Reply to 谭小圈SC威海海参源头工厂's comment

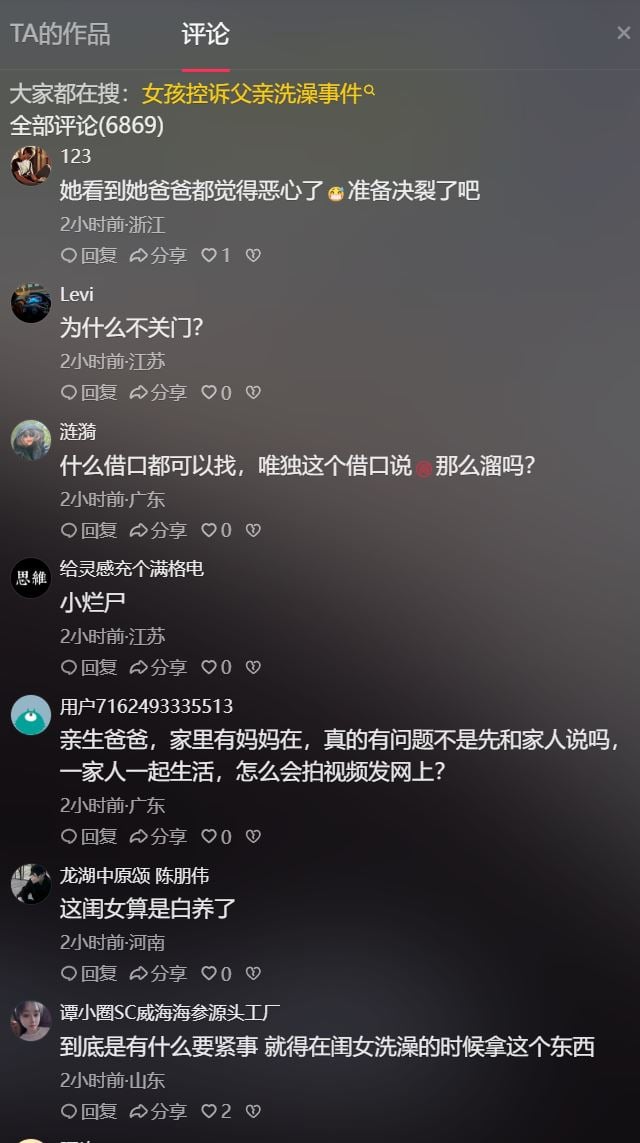click(x=89, y=1111)
